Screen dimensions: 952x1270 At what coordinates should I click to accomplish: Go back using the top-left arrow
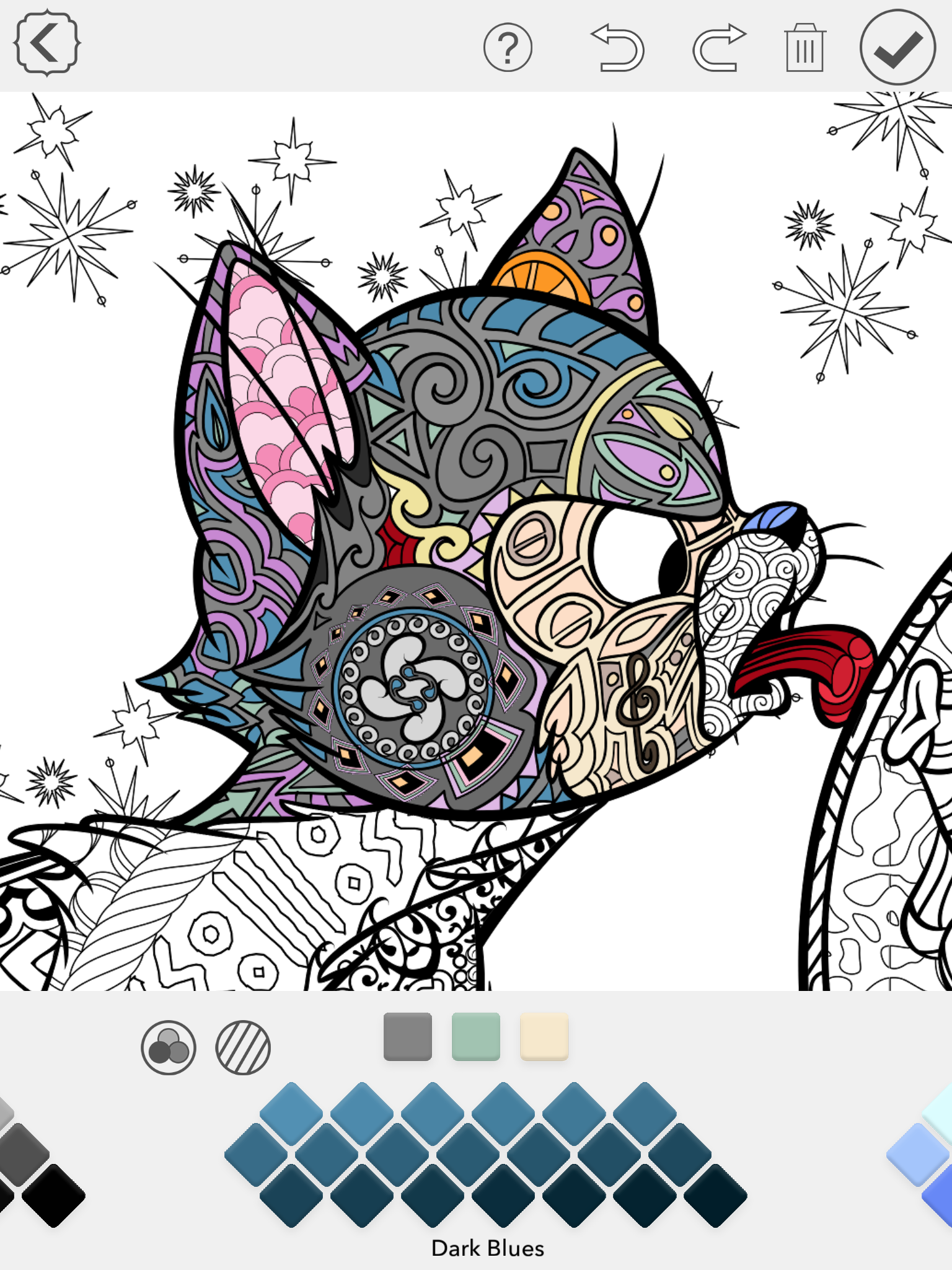46,42
